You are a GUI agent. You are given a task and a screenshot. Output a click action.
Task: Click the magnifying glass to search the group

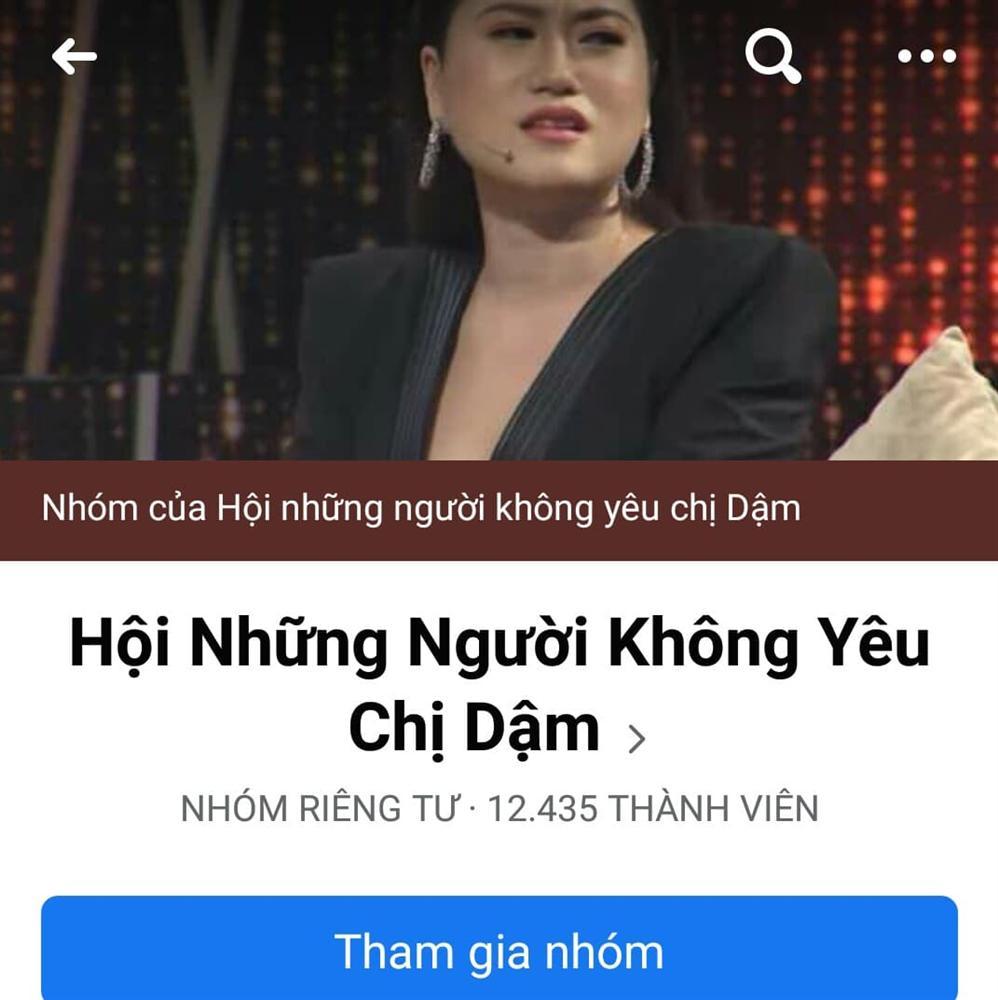coord(777,57)
